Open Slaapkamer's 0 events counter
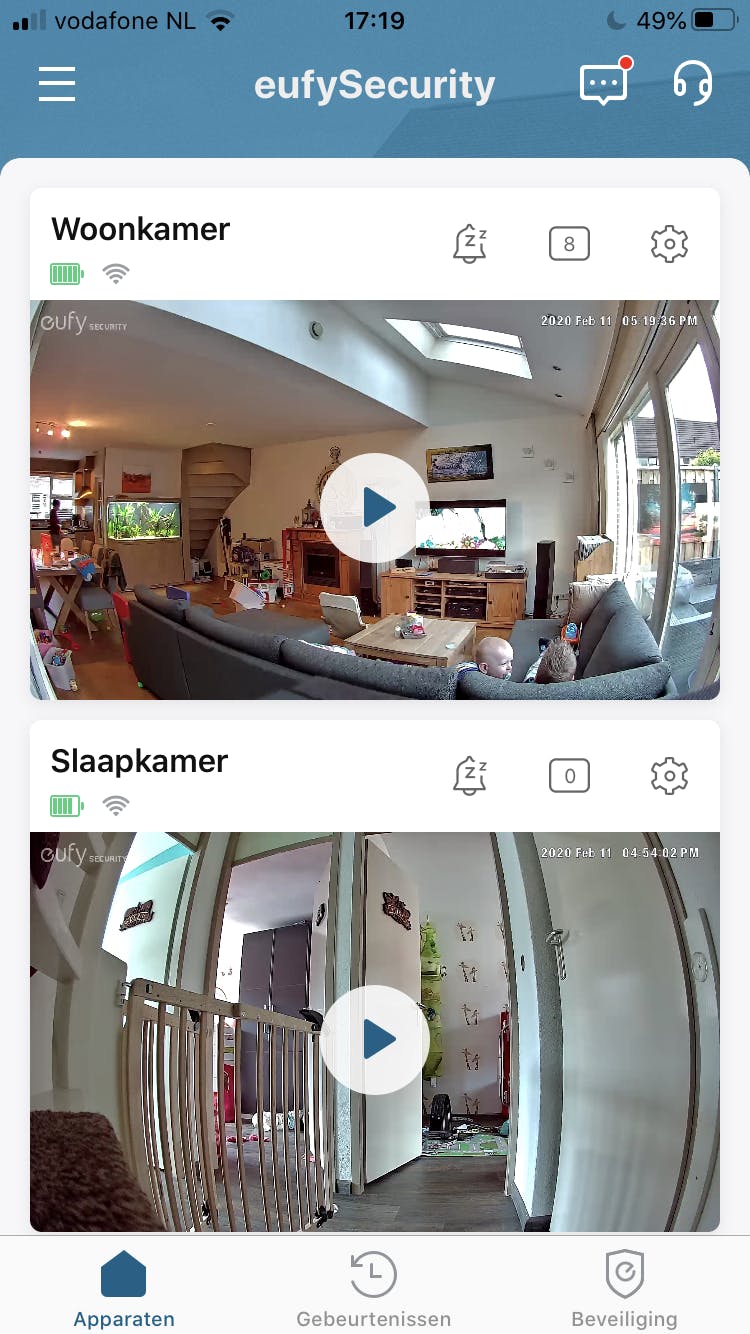The height and width of the screenshot is (1334, 750). click(569, 776)
